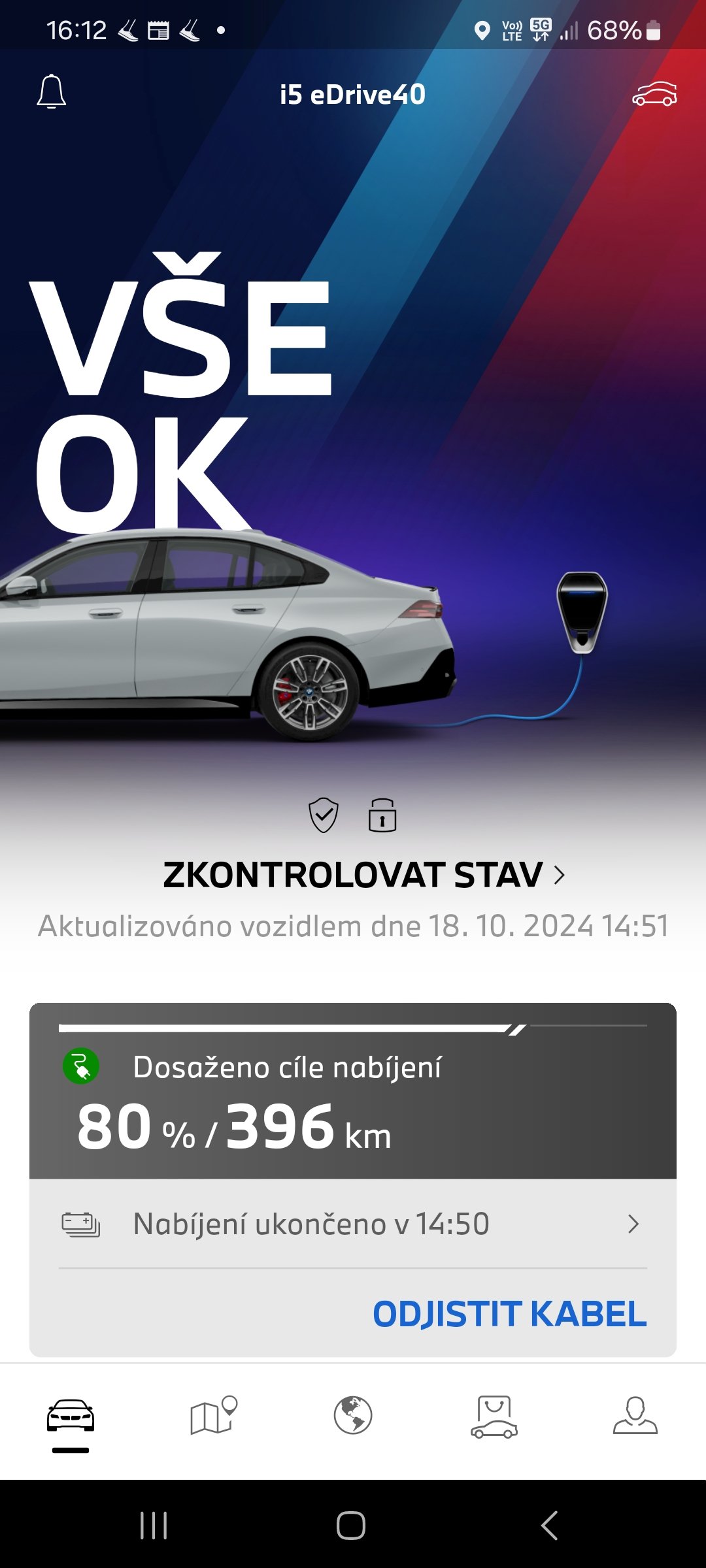This screenshot has width=706, height=1568.
Task: Open the notifications bell
Action: point(51,92)
